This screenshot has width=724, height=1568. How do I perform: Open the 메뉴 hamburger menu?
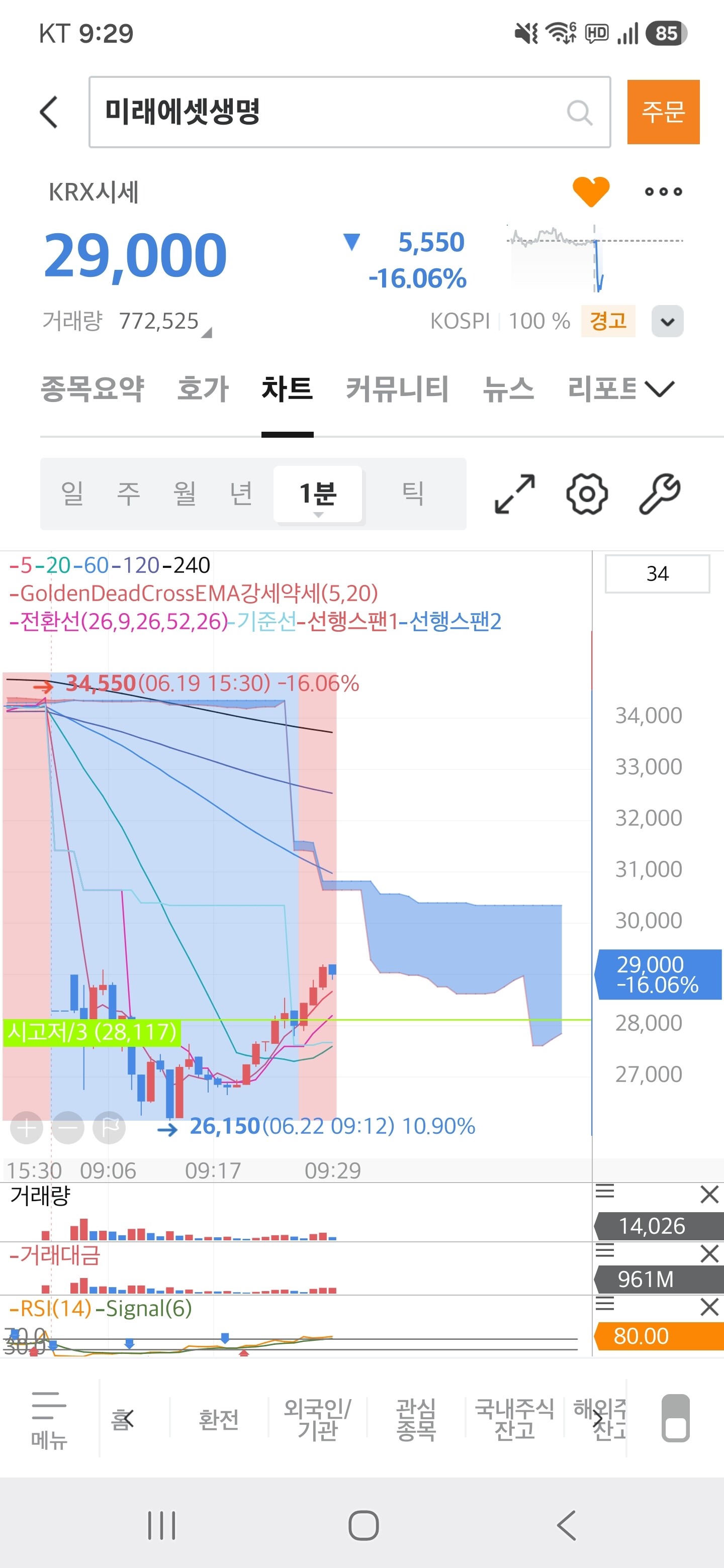click(49, 1419)
